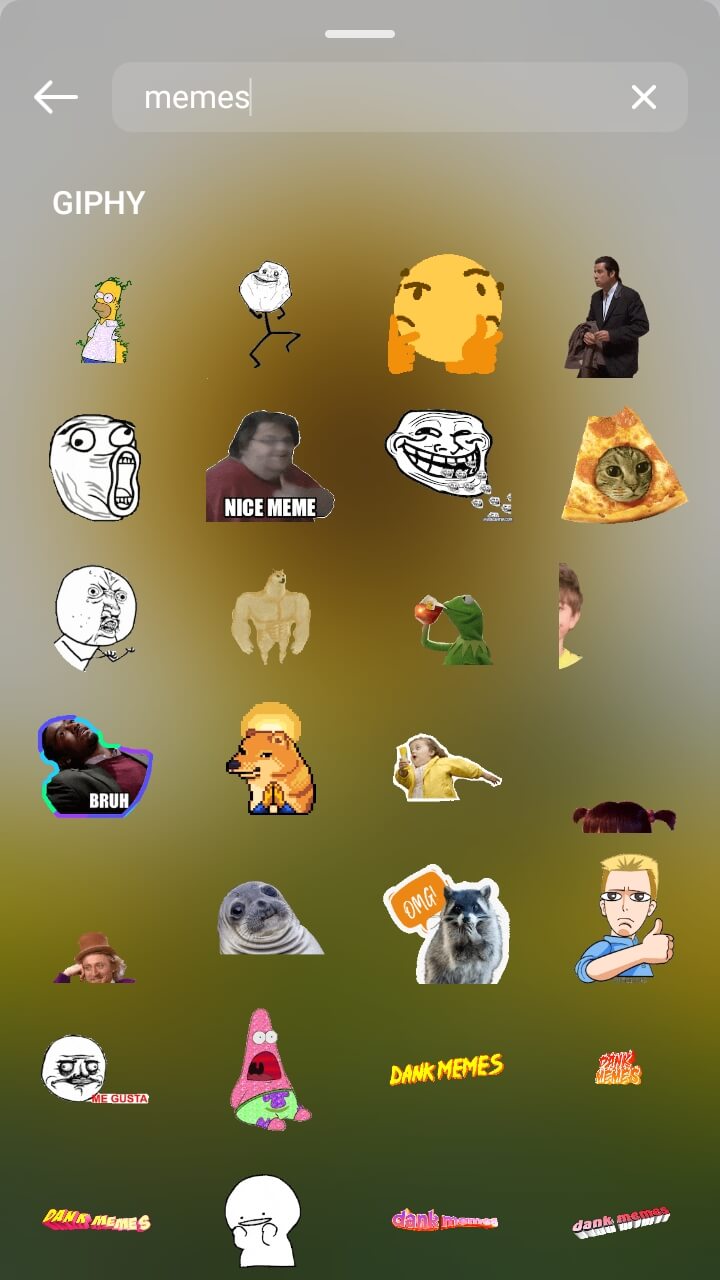Pick the Forever Alone dancing sticker

point(268,314)
